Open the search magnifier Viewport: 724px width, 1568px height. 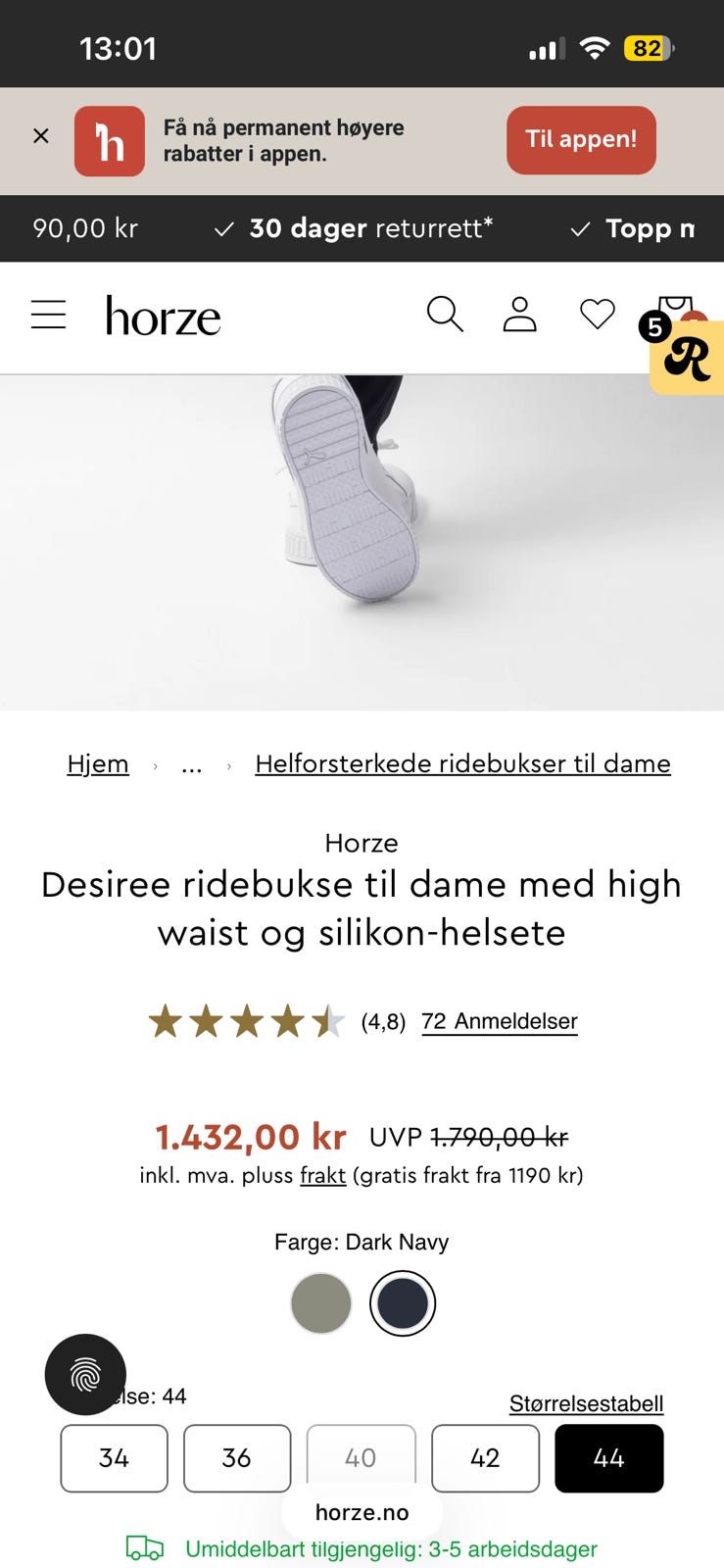coord(445,315)
